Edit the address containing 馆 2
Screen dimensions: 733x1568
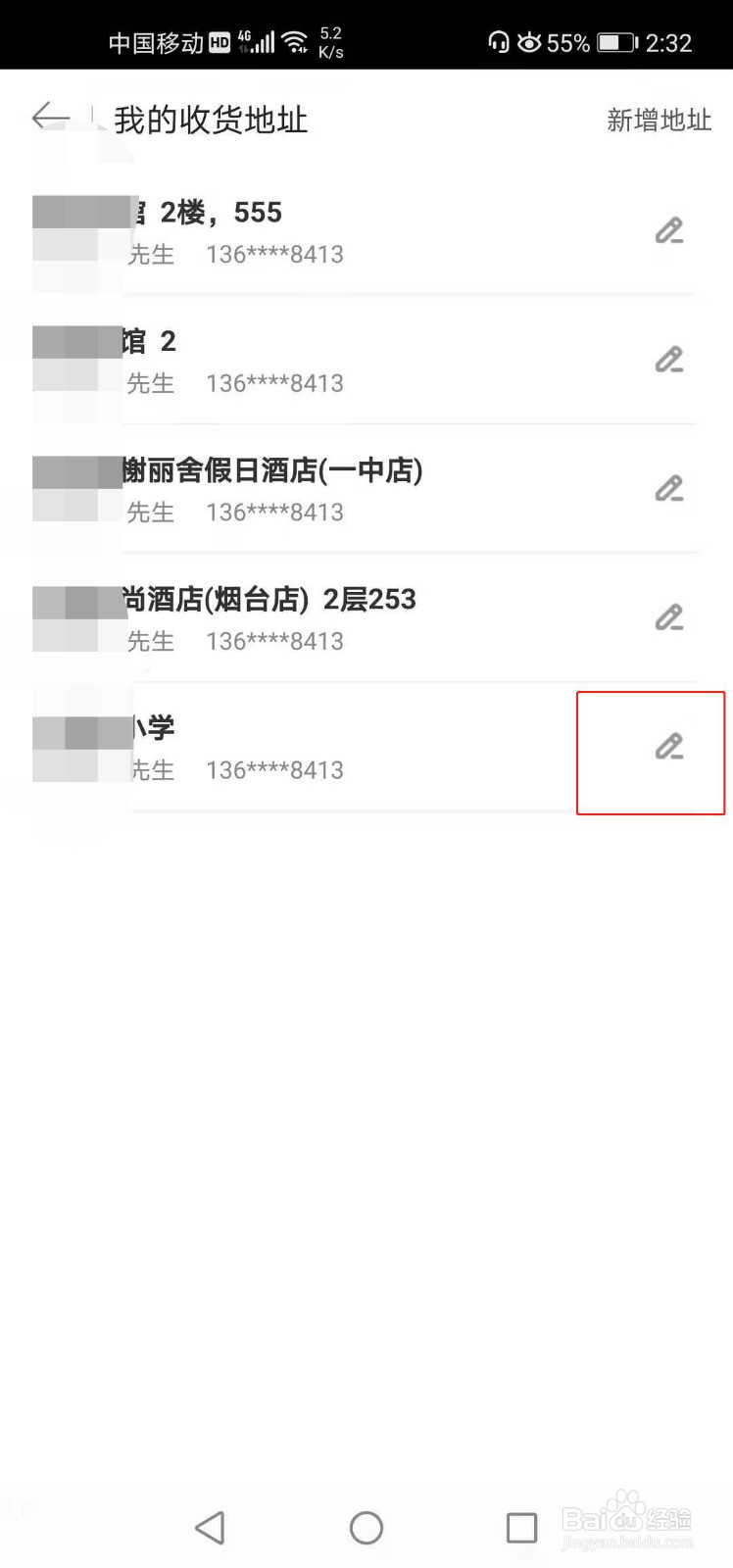(670, 361)
